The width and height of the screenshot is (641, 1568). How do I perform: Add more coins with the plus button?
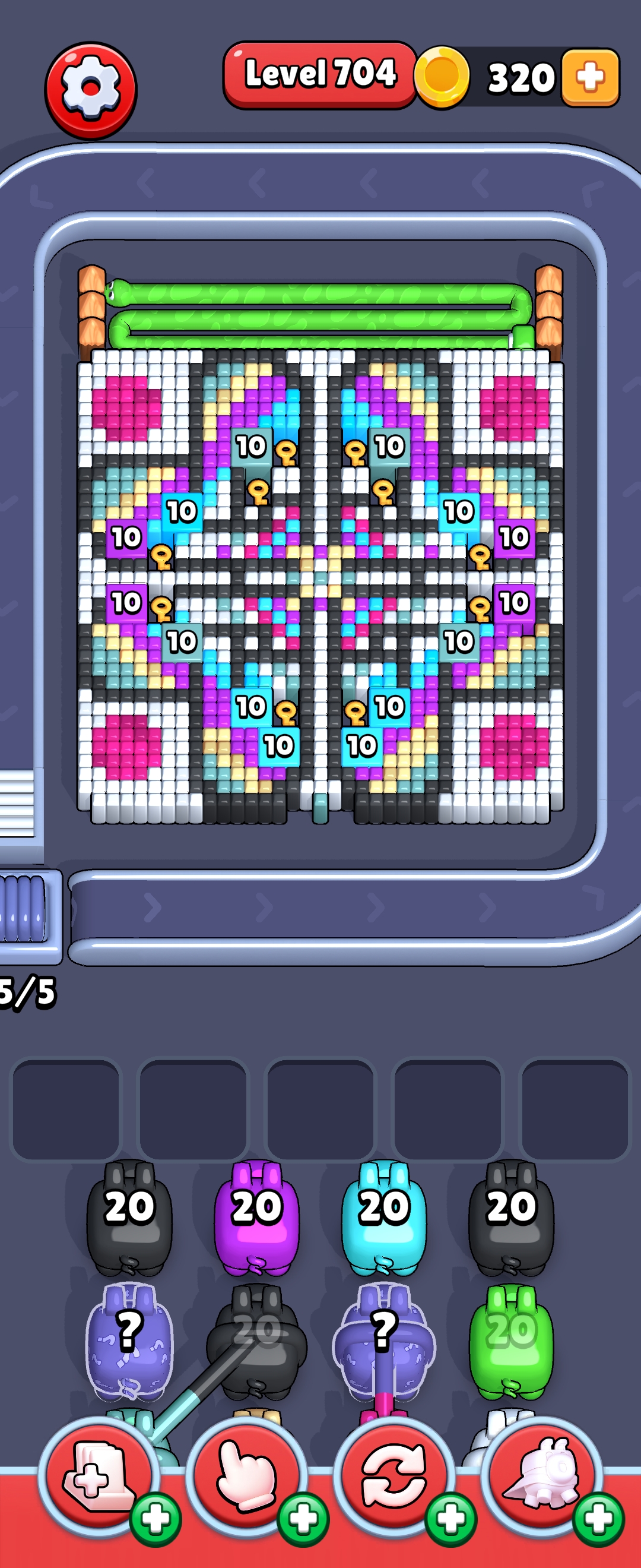(589, 78)
